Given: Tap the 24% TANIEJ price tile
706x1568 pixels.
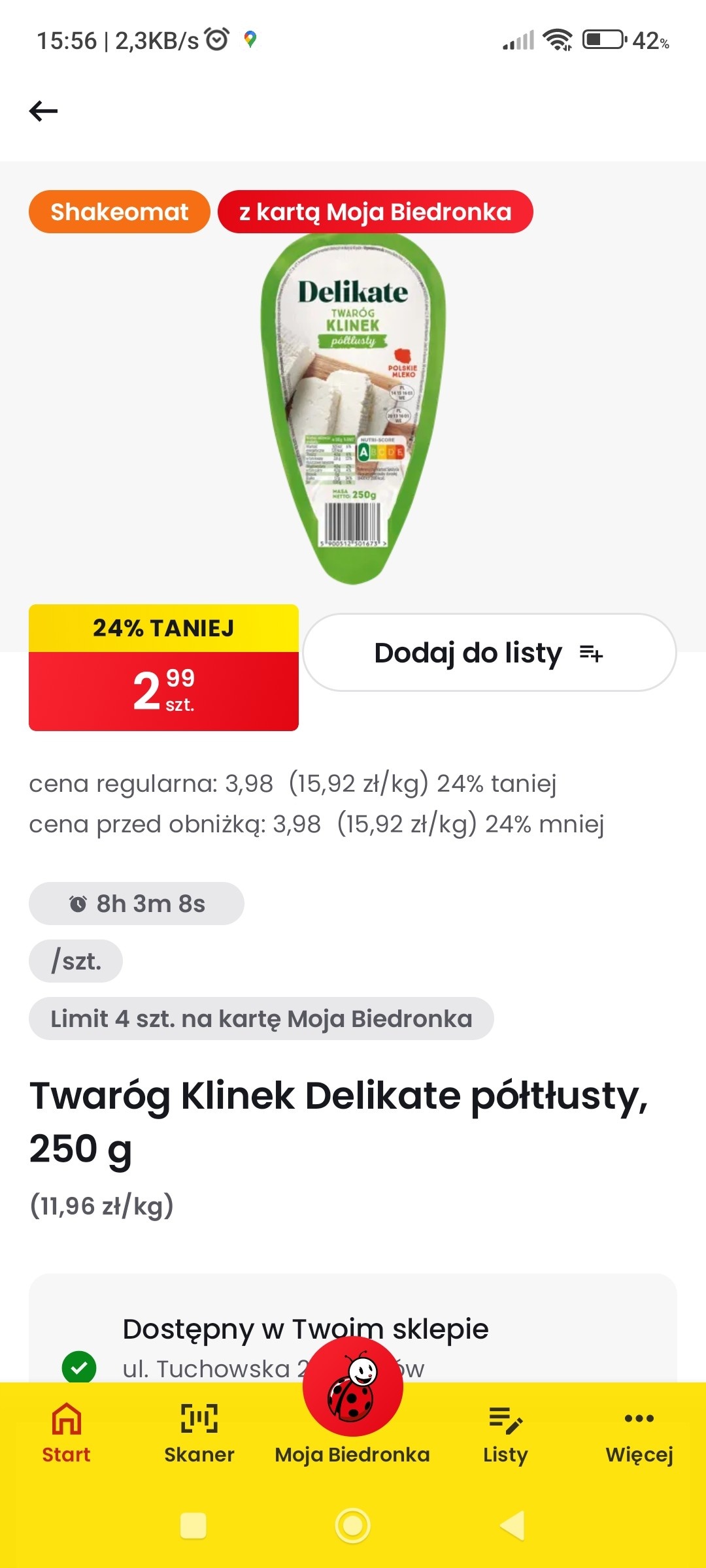Looking at the screenshot, I should [163, 667].
